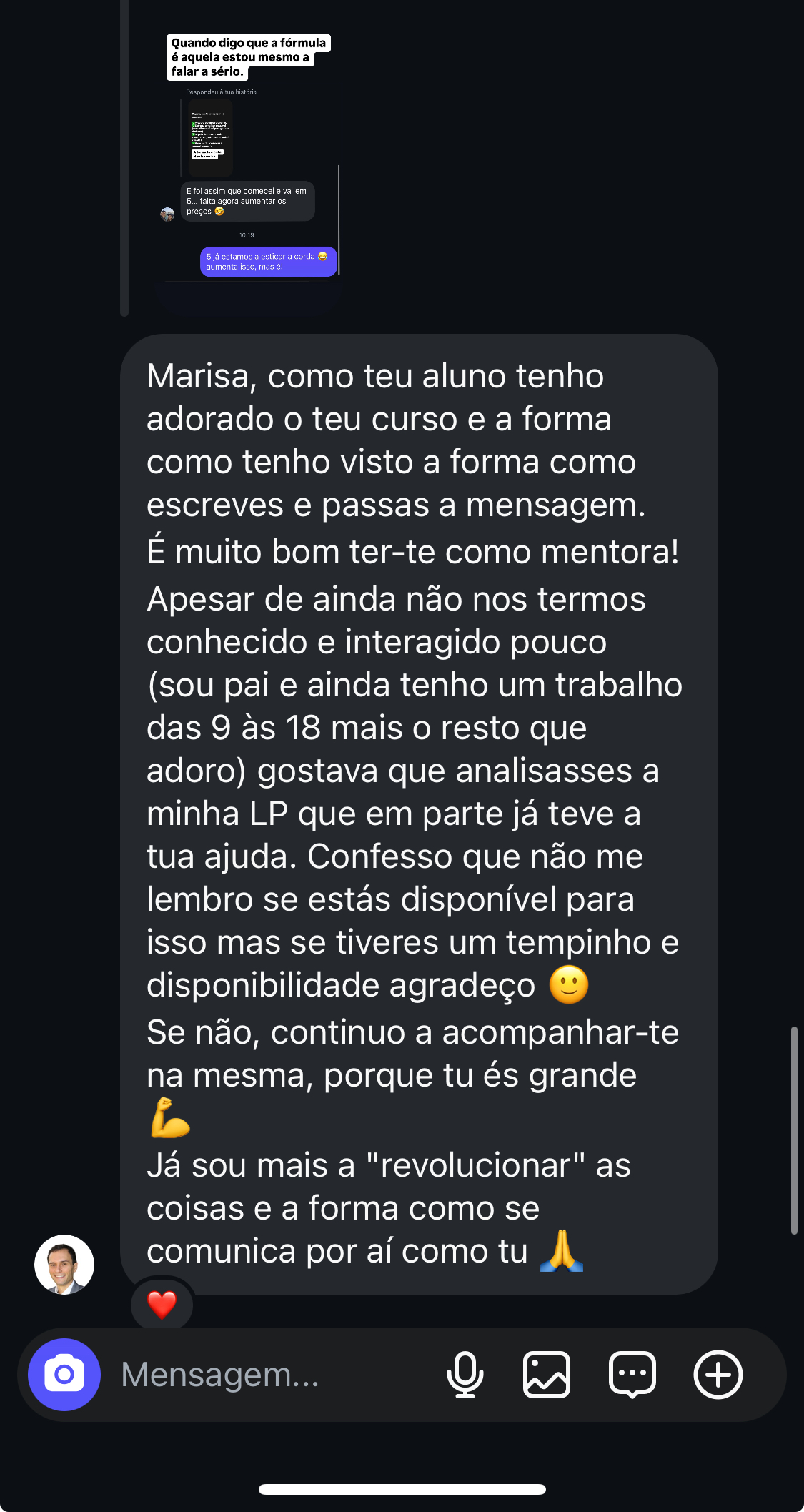The image size is (804, 1512).
Task: Tap the red heart reaction
Action: [x=162, y=1305]
